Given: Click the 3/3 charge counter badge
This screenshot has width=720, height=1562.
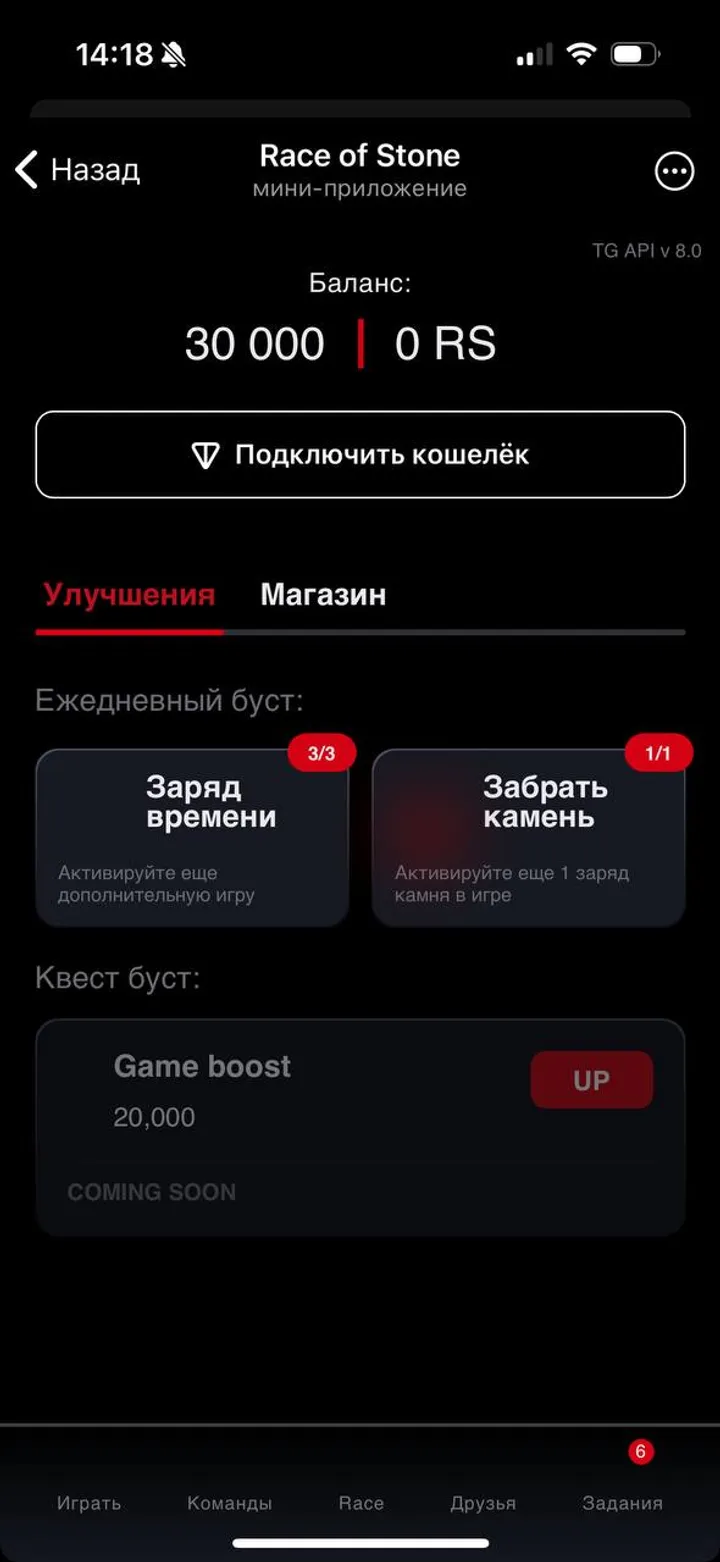Looking at the screenshot, I should [x=322, y=752].
